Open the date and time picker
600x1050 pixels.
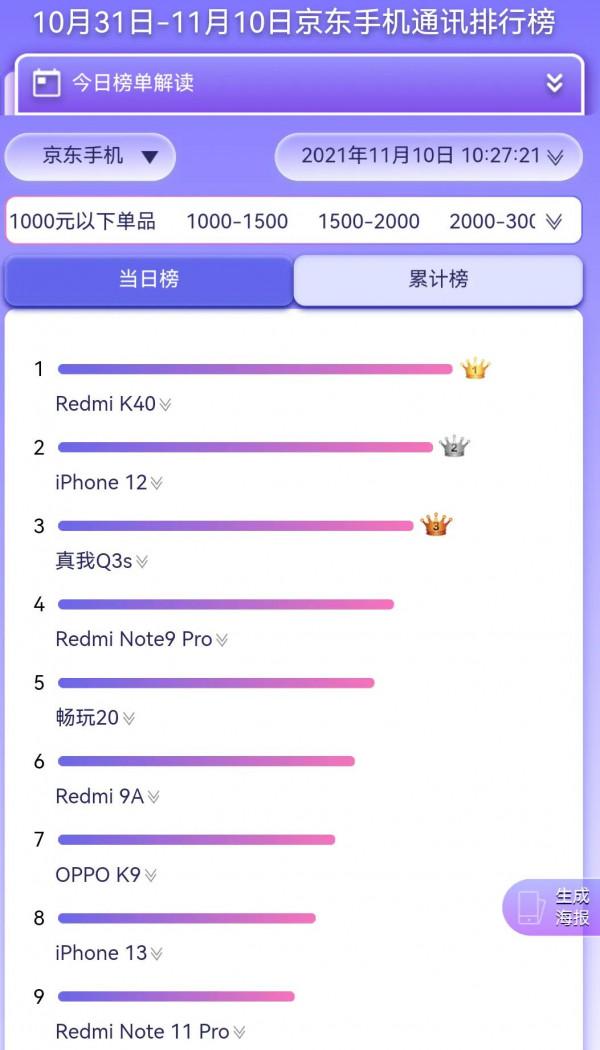(x=428, y=156)
